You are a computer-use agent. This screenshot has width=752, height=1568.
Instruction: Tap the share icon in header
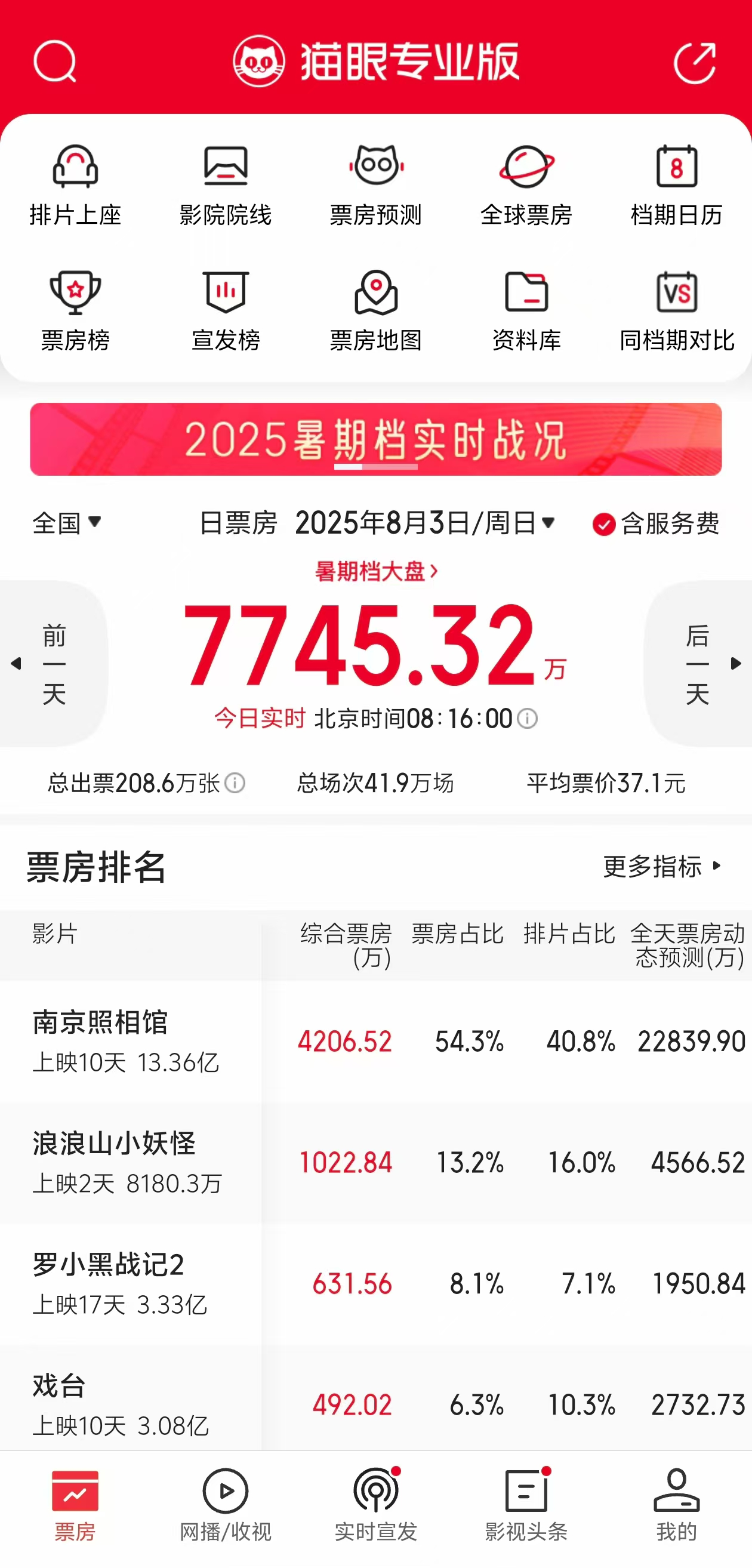click(694, 62)
